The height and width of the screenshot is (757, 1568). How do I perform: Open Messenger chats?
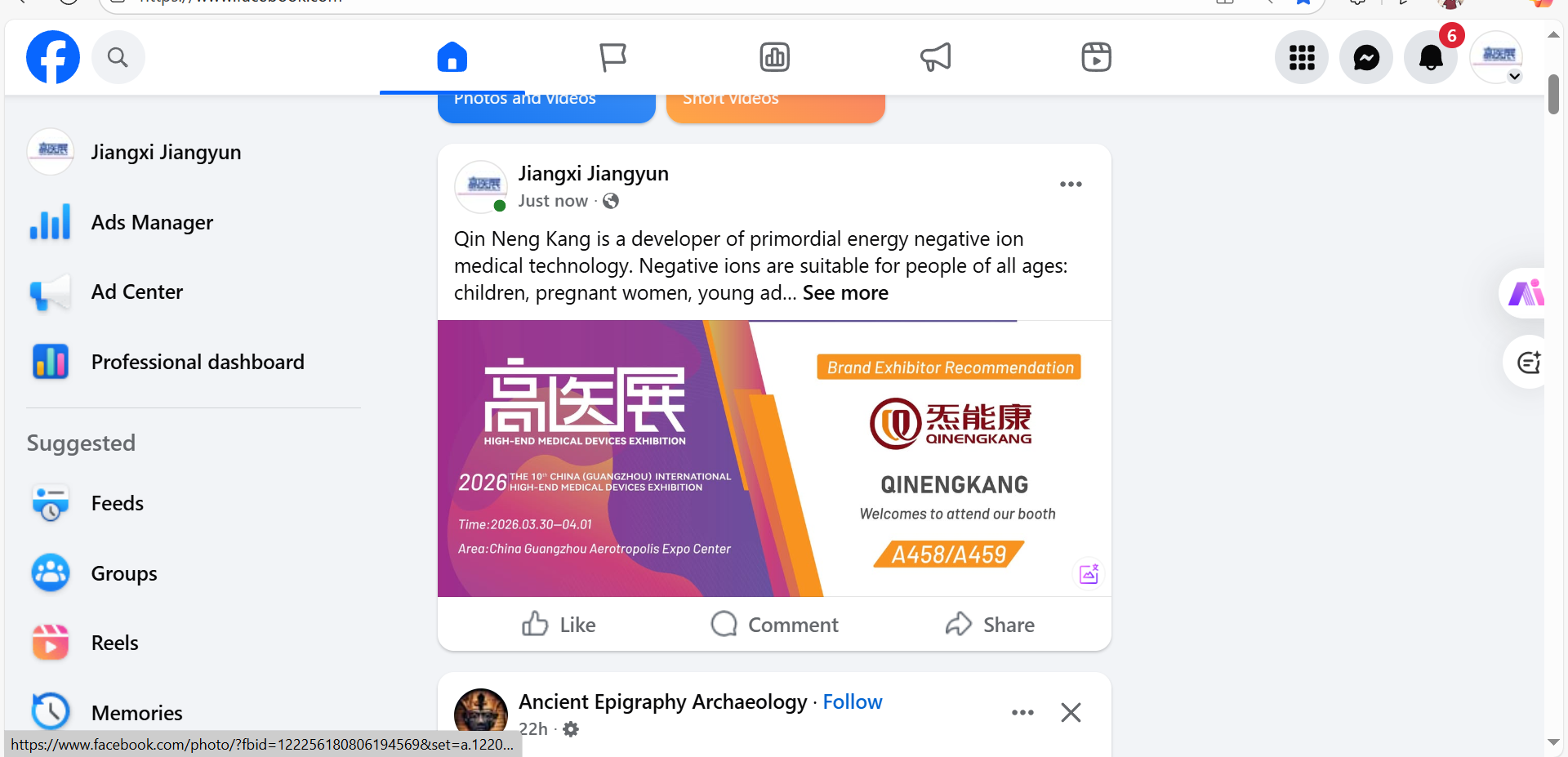[x=1366, y=57]
